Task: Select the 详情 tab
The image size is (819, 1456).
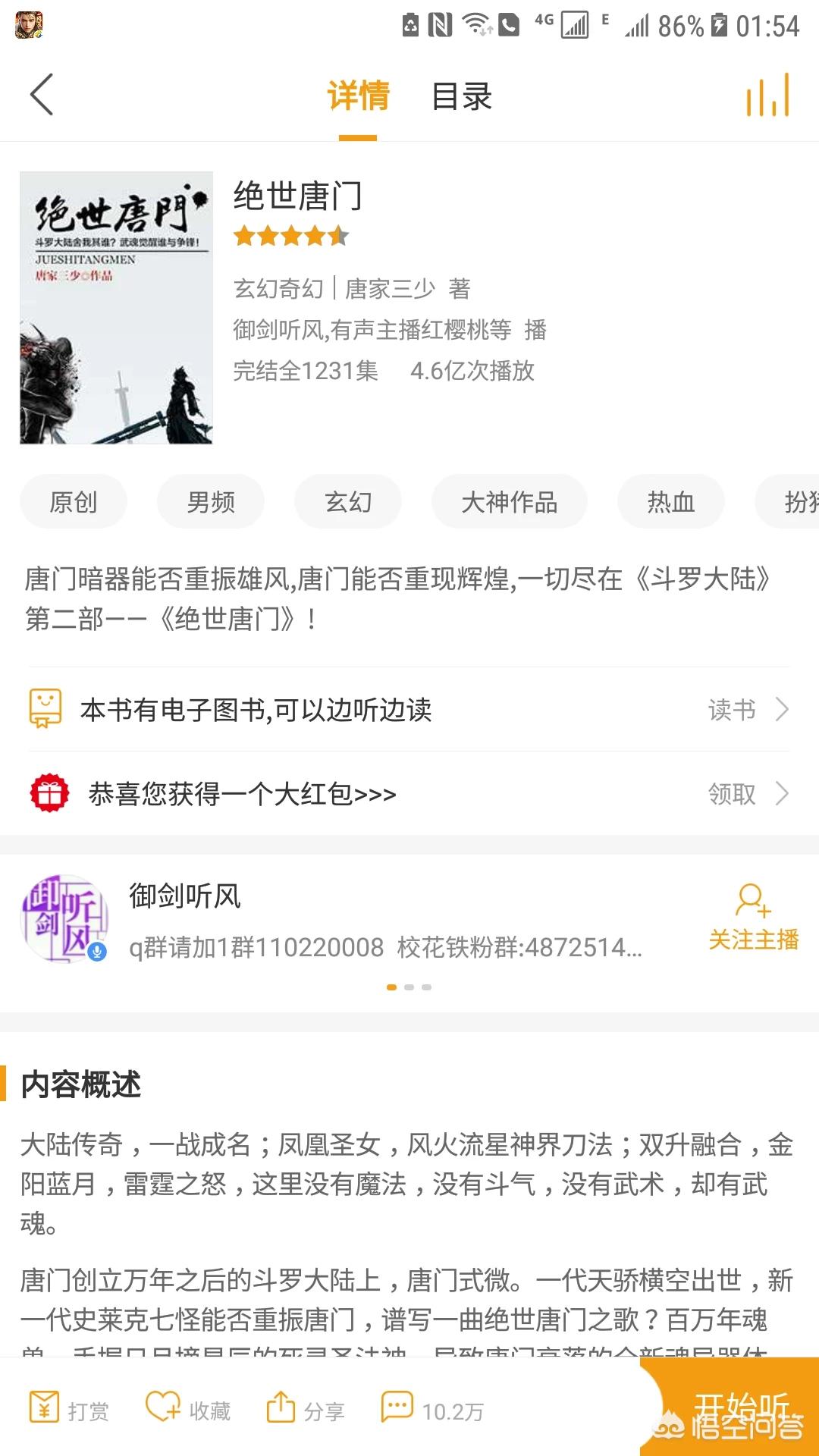Action: pyautogui.click(x=358, y=97)
